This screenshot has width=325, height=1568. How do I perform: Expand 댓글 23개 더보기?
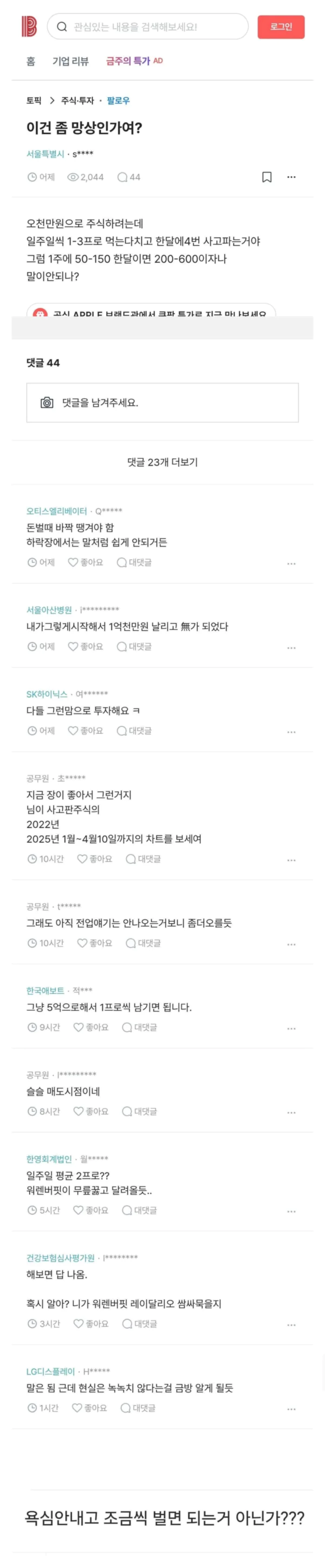coord(162,462)
